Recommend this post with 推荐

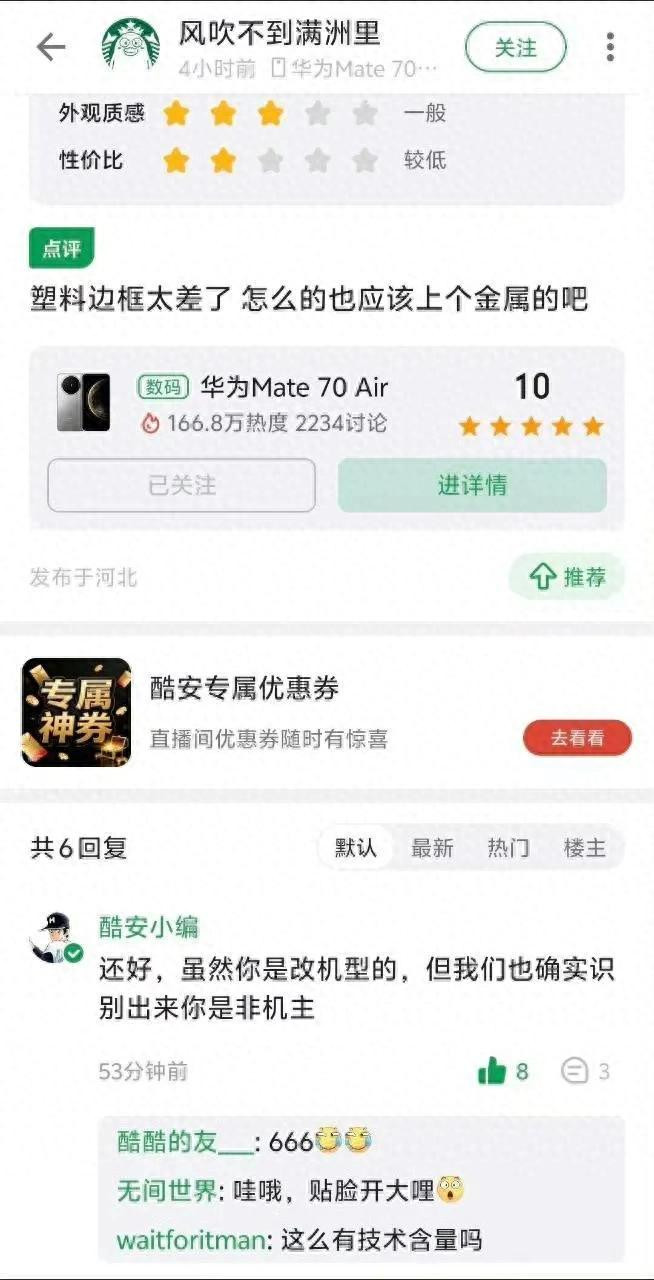pyautogui.click(x=566, y=577)
